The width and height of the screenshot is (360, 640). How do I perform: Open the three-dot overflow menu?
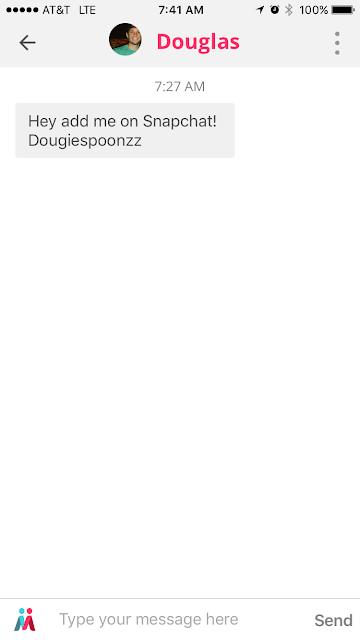pyautogui.click(x=337, y=43)
